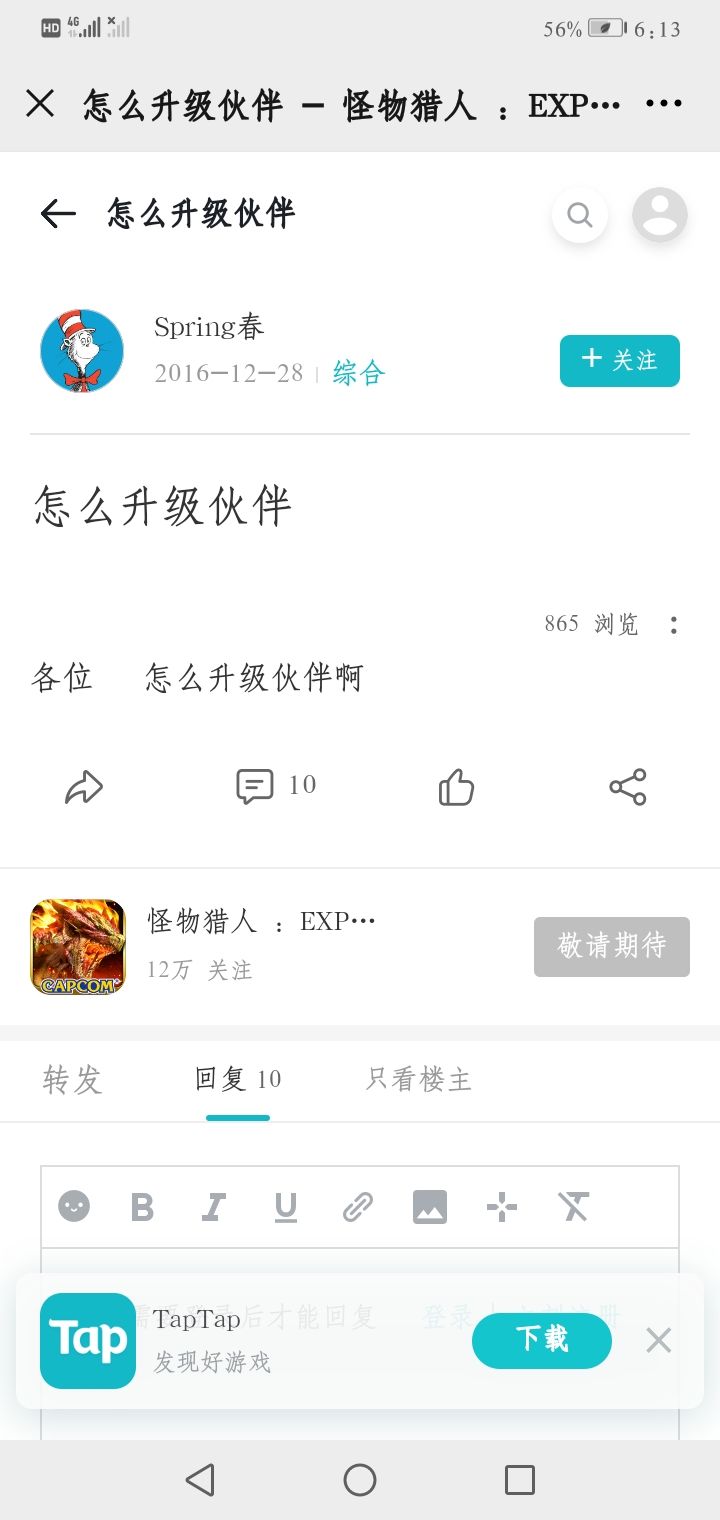Dismiss the TapTap download banner
720x1520 pixels.
point(658,1340)
